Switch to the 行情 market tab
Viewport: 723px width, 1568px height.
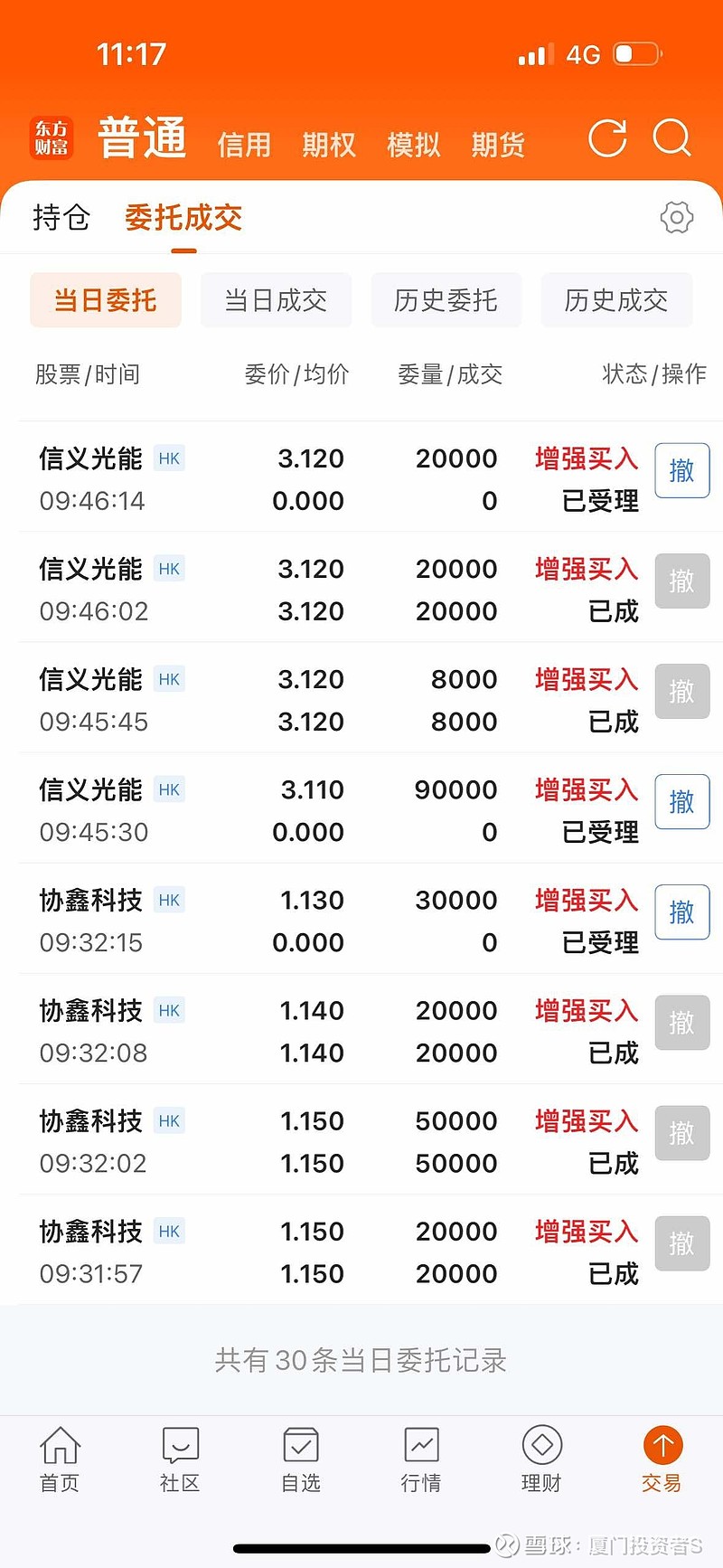[421, 1459]
